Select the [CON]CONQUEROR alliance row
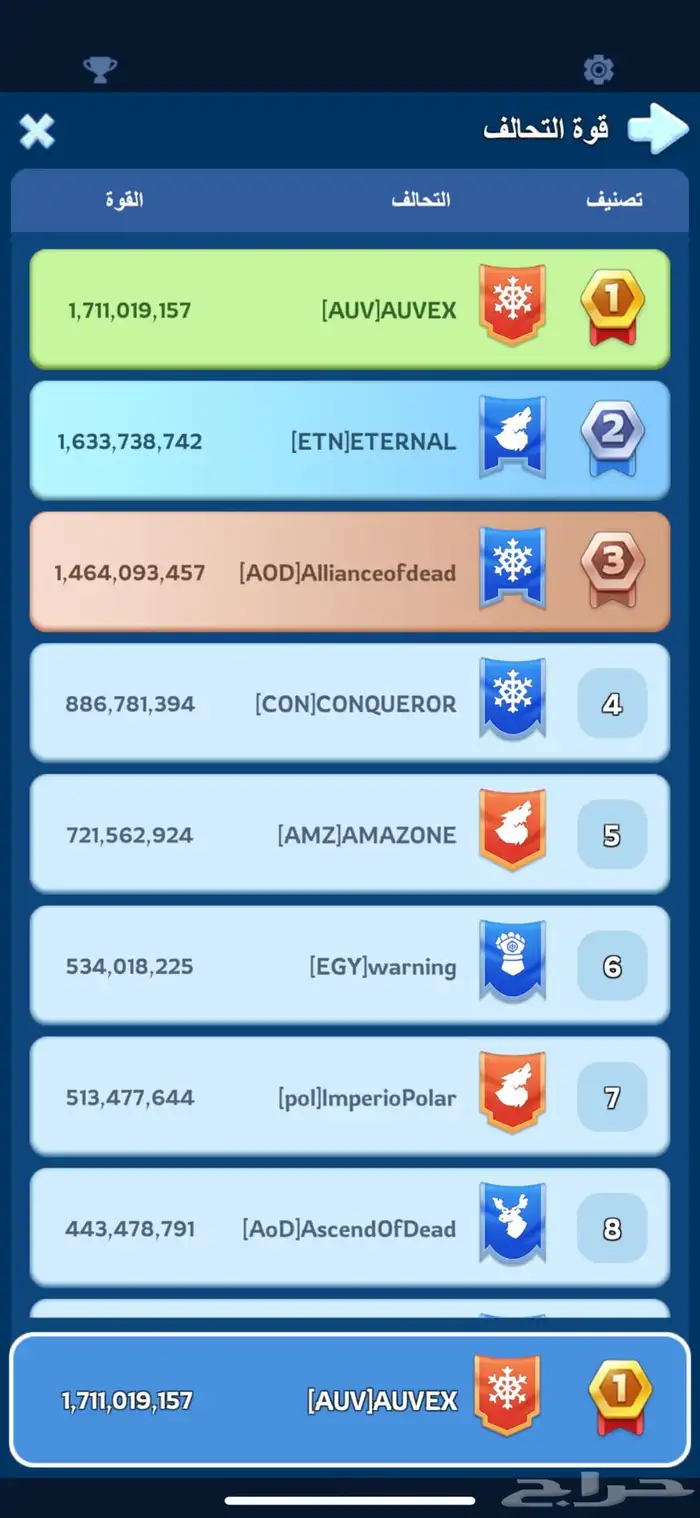Image resolution: width=700 pixels, height=1518 pixels. (x=350, y=703)
